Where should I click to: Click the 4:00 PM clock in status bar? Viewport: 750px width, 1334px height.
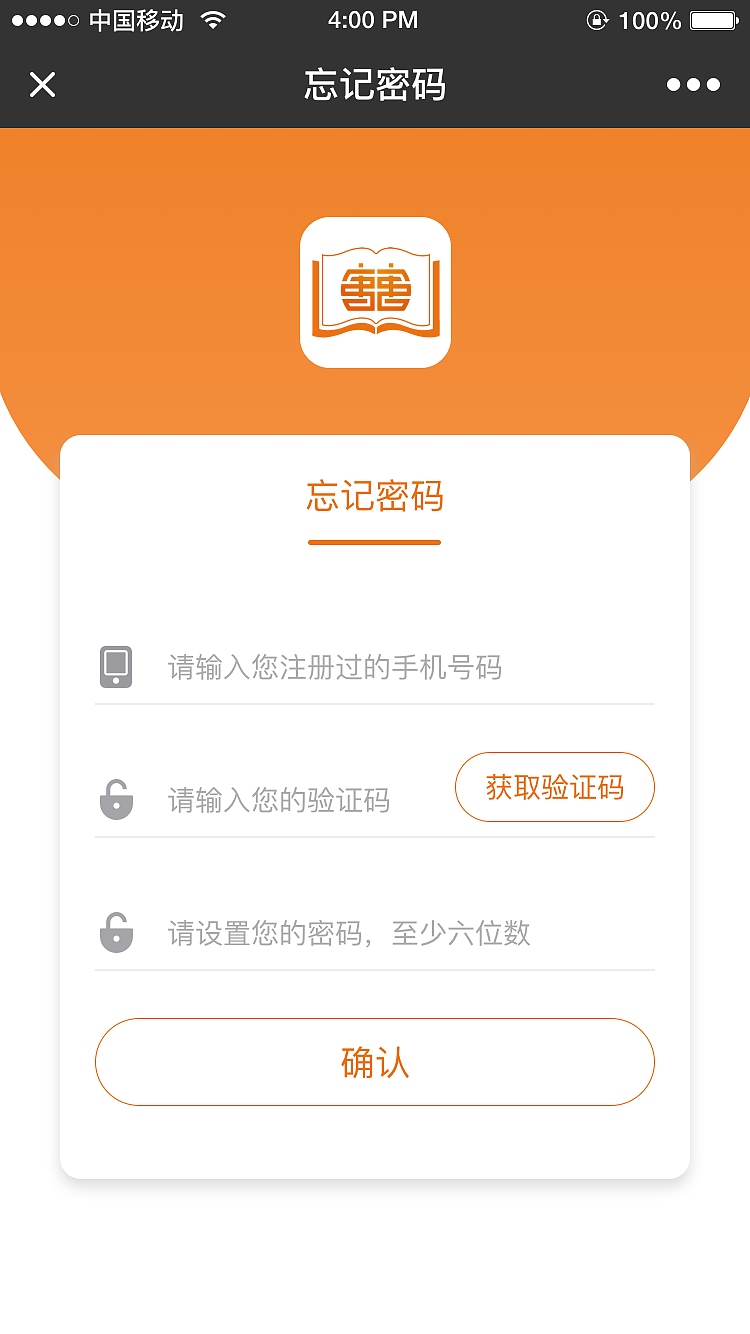tap(374, 18)
